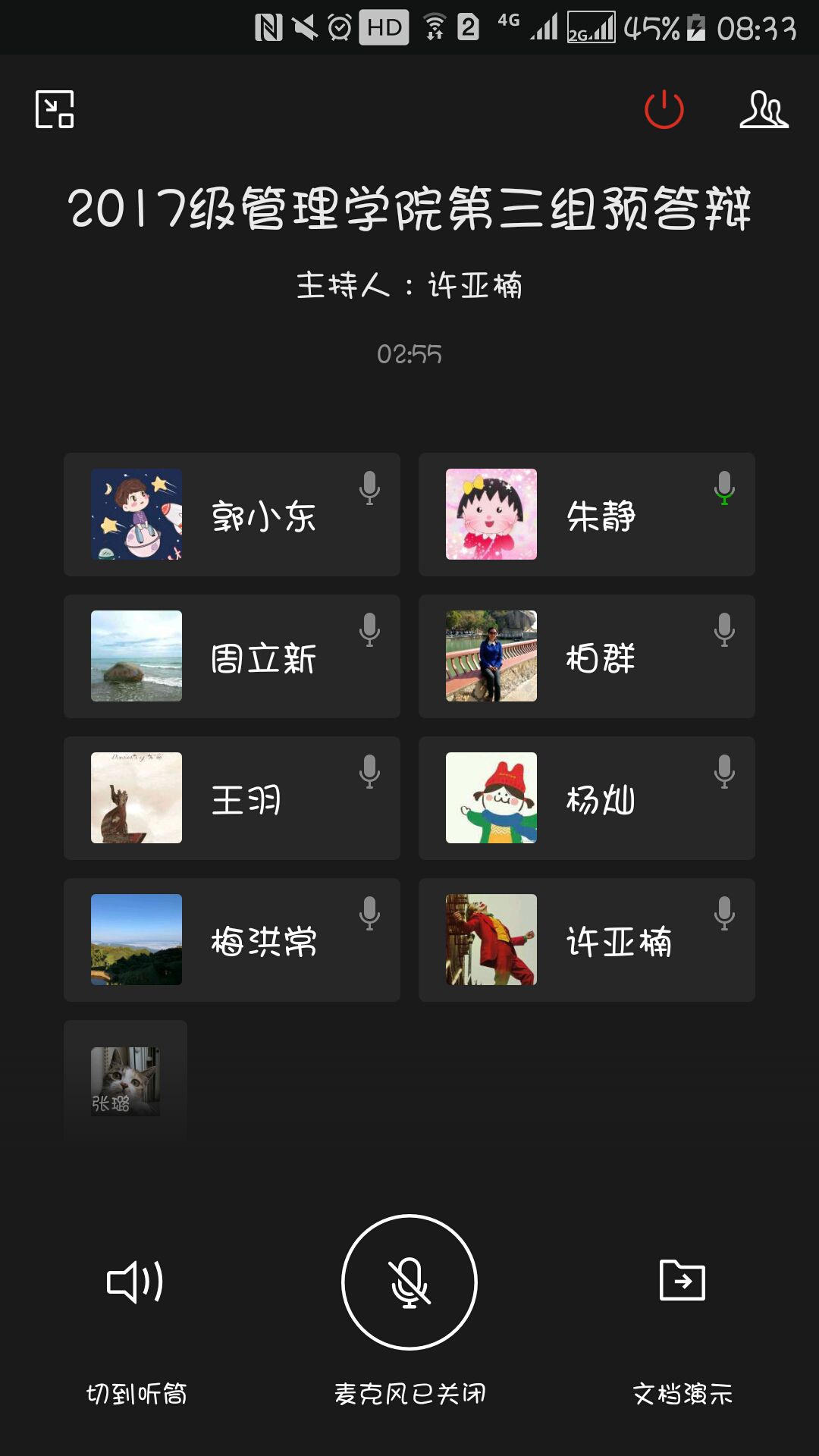View host 许亚楠's participant card
The height and width of the screenshot is (1456, 819).
coord(586,940)
